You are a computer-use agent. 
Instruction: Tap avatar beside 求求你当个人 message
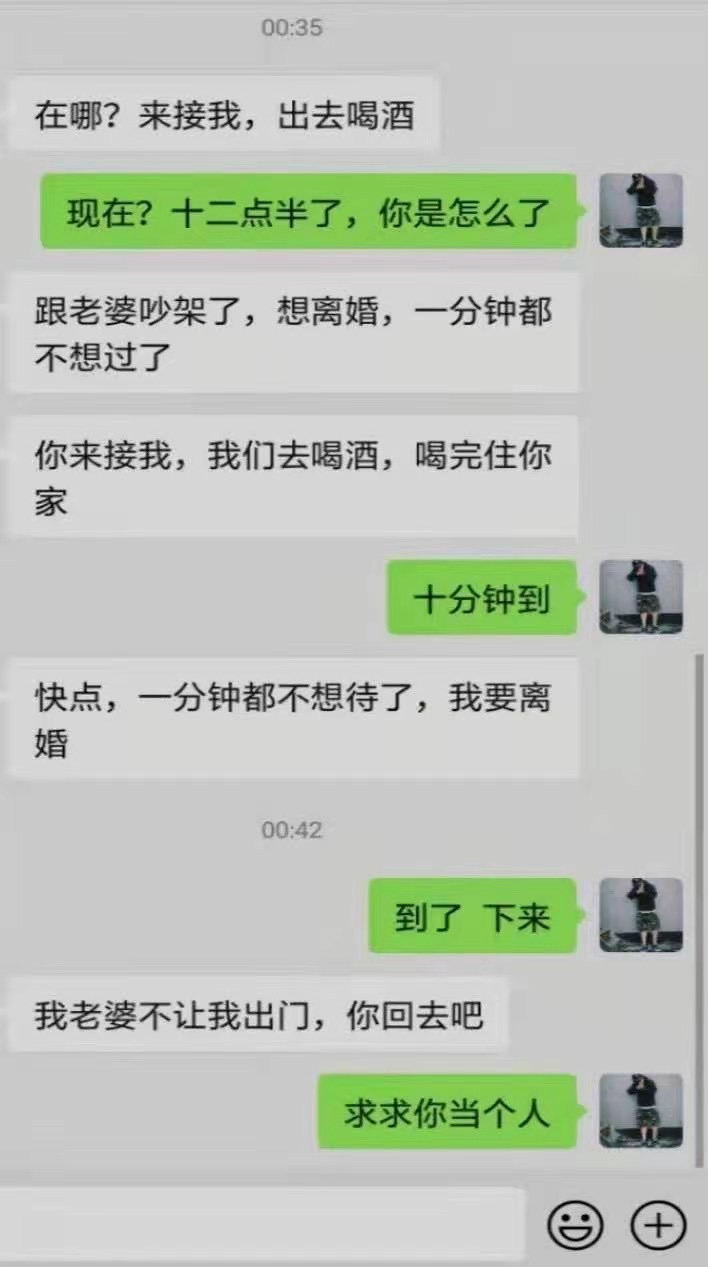click(x=641, y=1110)
